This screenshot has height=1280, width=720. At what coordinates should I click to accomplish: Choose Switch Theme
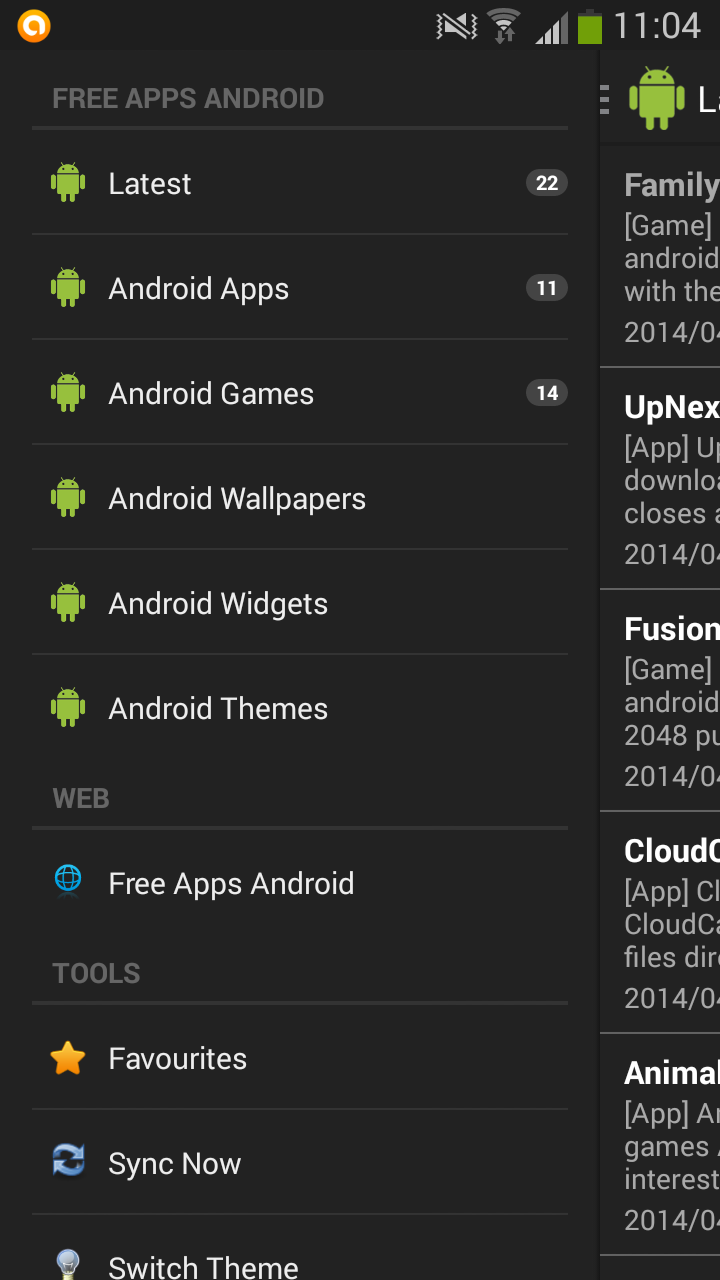click(300, 1262)
